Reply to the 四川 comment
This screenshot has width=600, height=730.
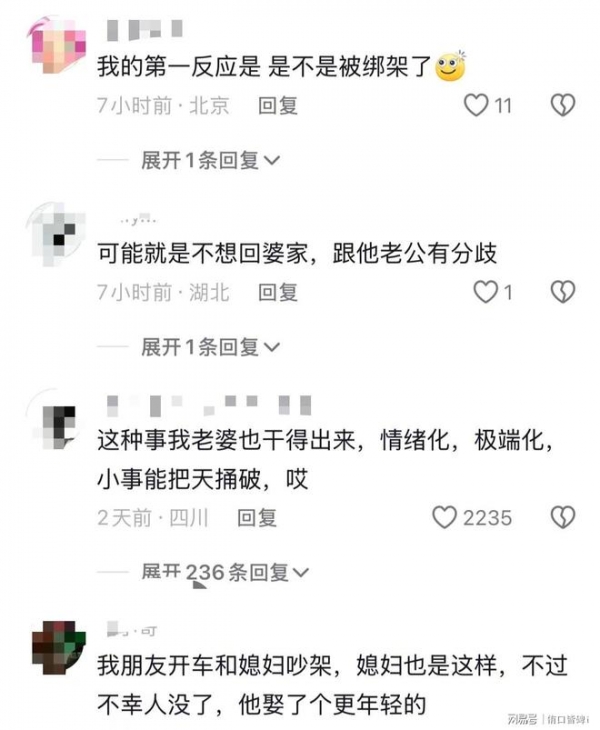[256, 517]
